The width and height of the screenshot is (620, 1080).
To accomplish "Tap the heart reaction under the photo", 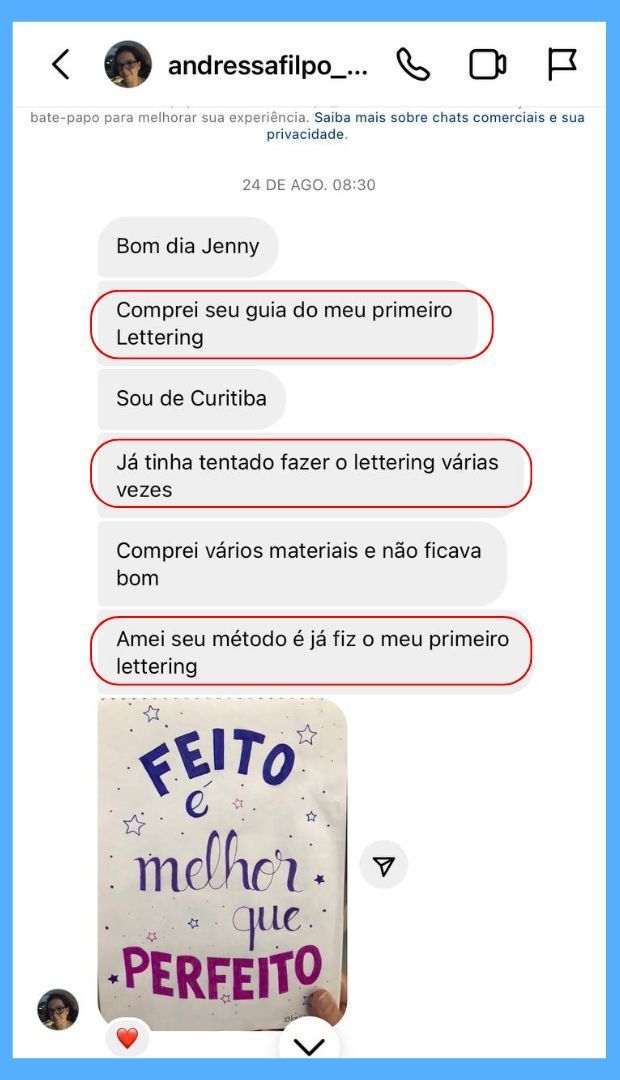I will (x=127, y=1037).
